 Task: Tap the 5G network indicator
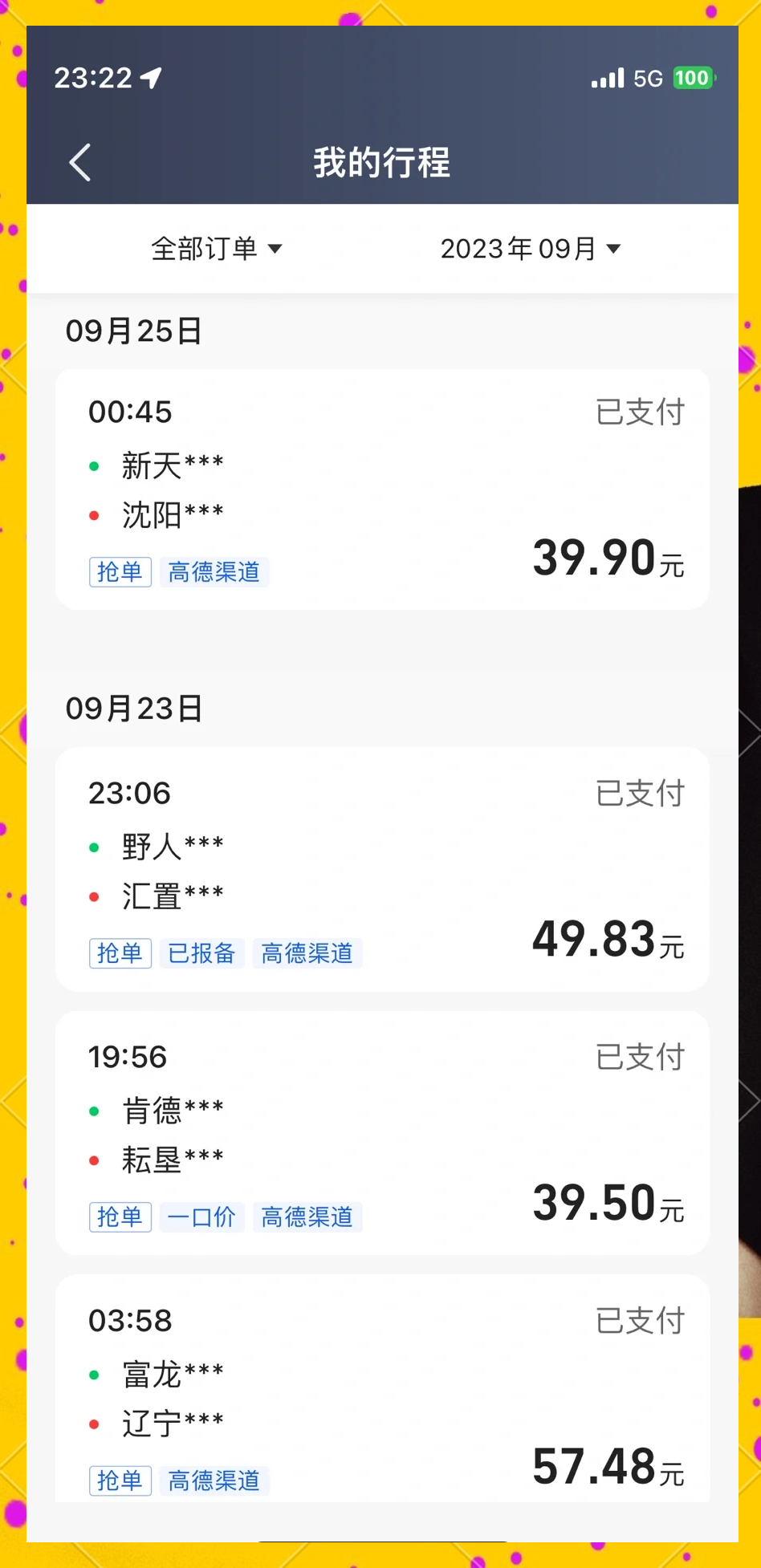(647, 78)
